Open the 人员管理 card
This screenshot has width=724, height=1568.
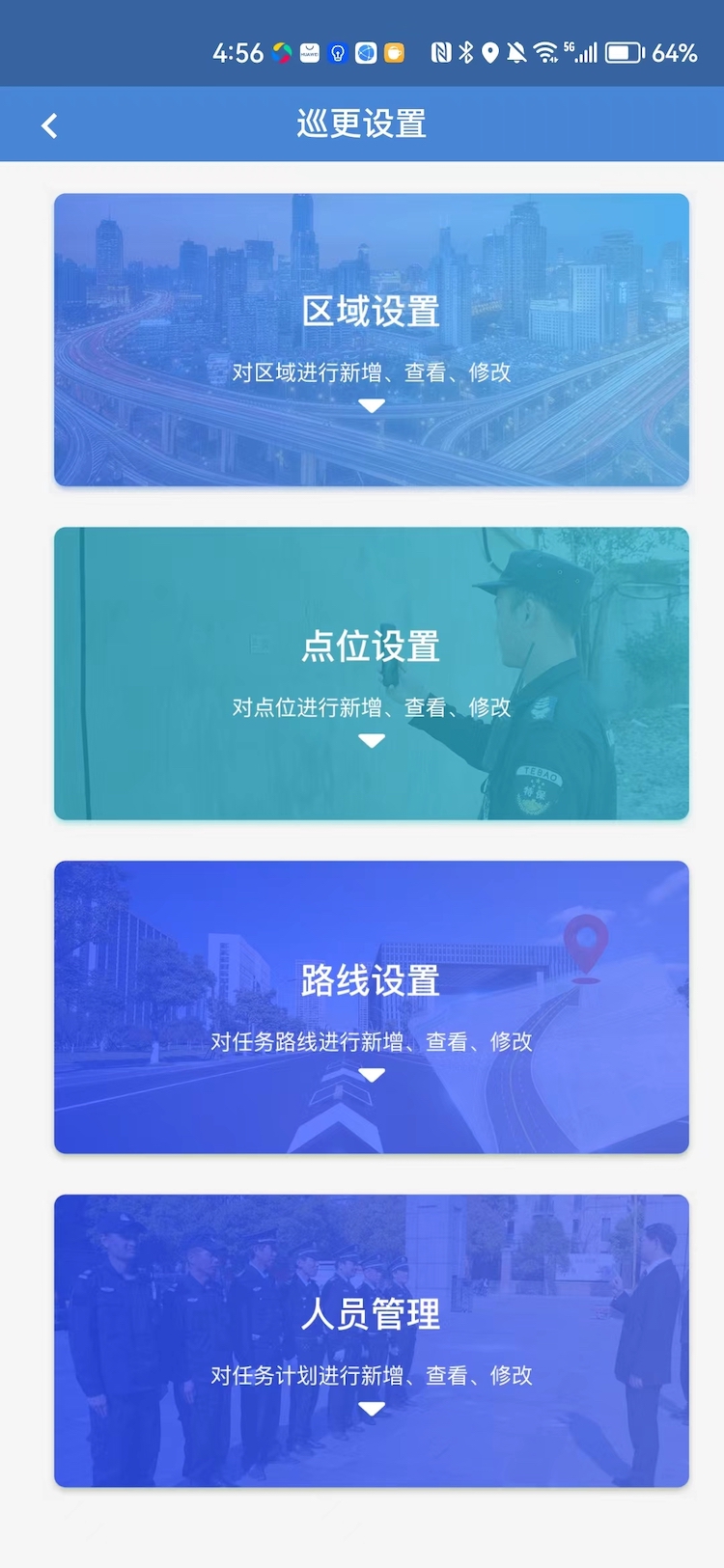pos(372,1341)
